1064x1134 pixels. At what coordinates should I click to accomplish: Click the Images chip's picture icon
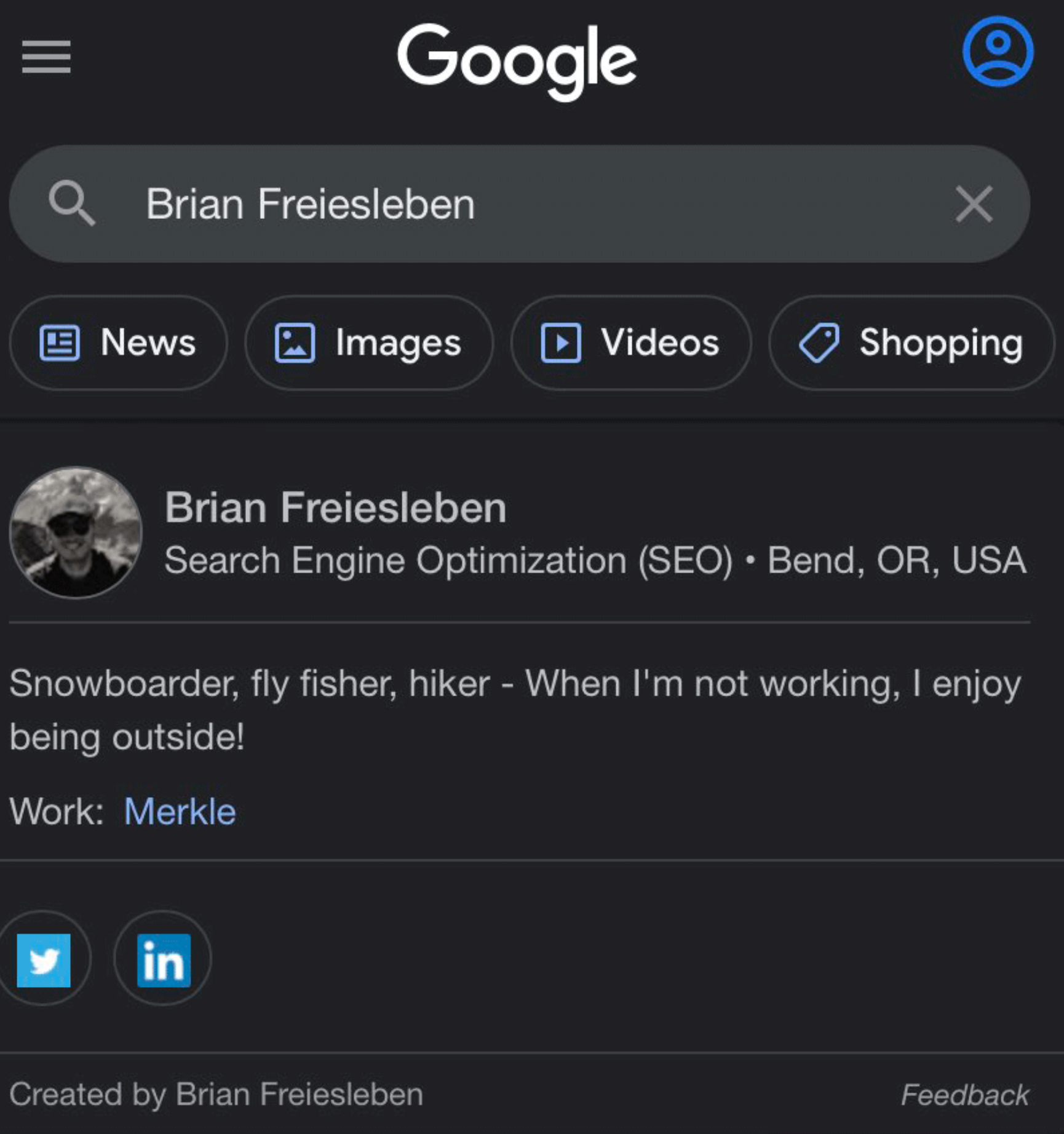click(295, 344)
